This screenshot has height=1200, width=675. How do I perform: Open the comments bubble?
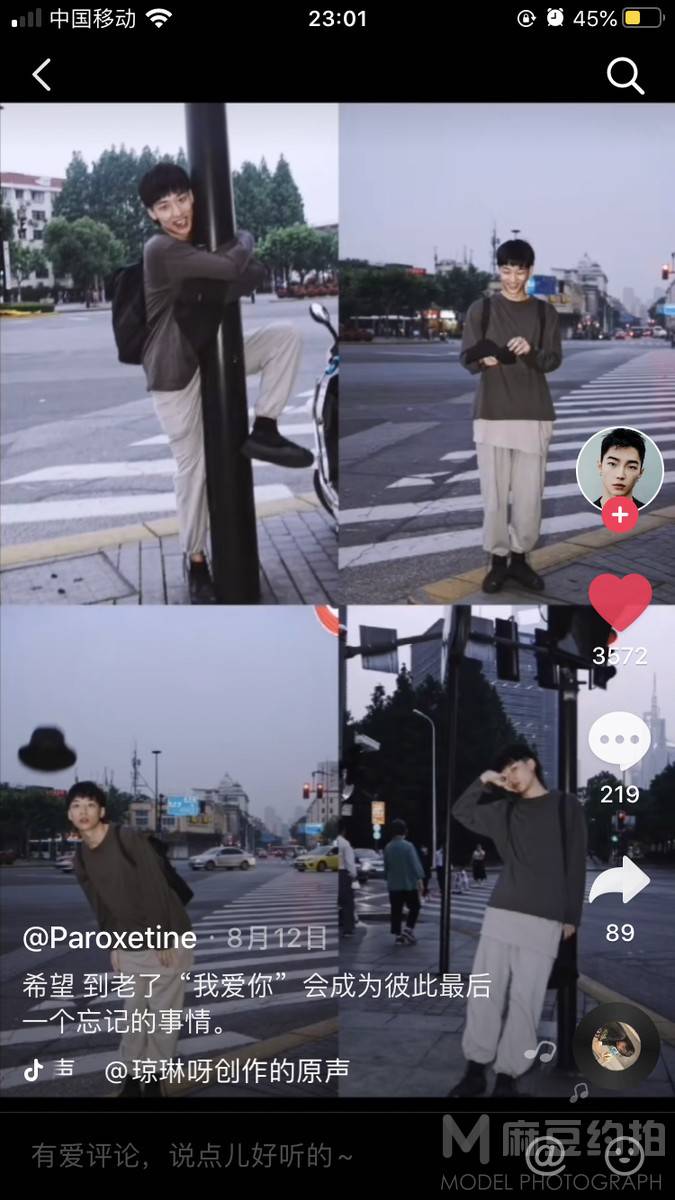620,742
